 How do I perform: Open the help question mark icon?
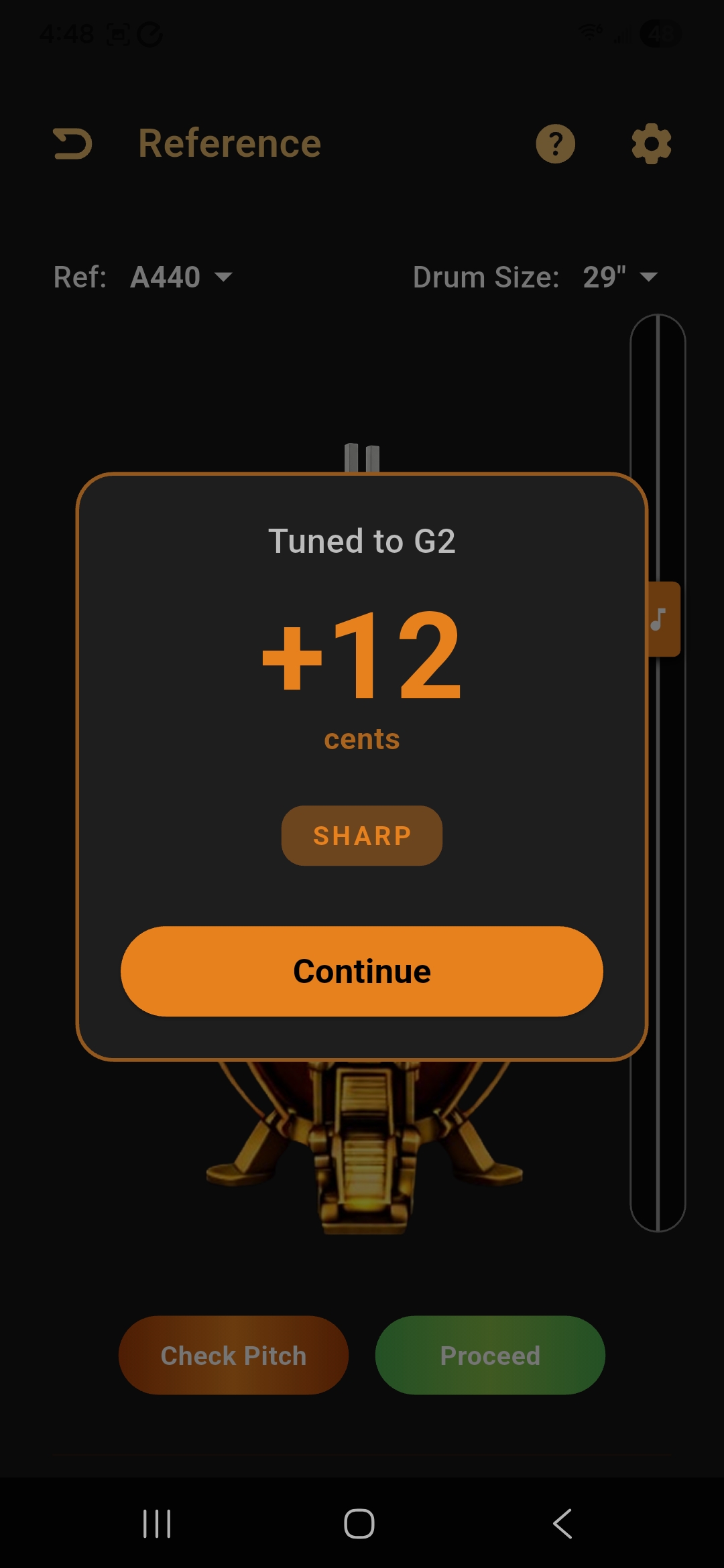coord(555,143)
